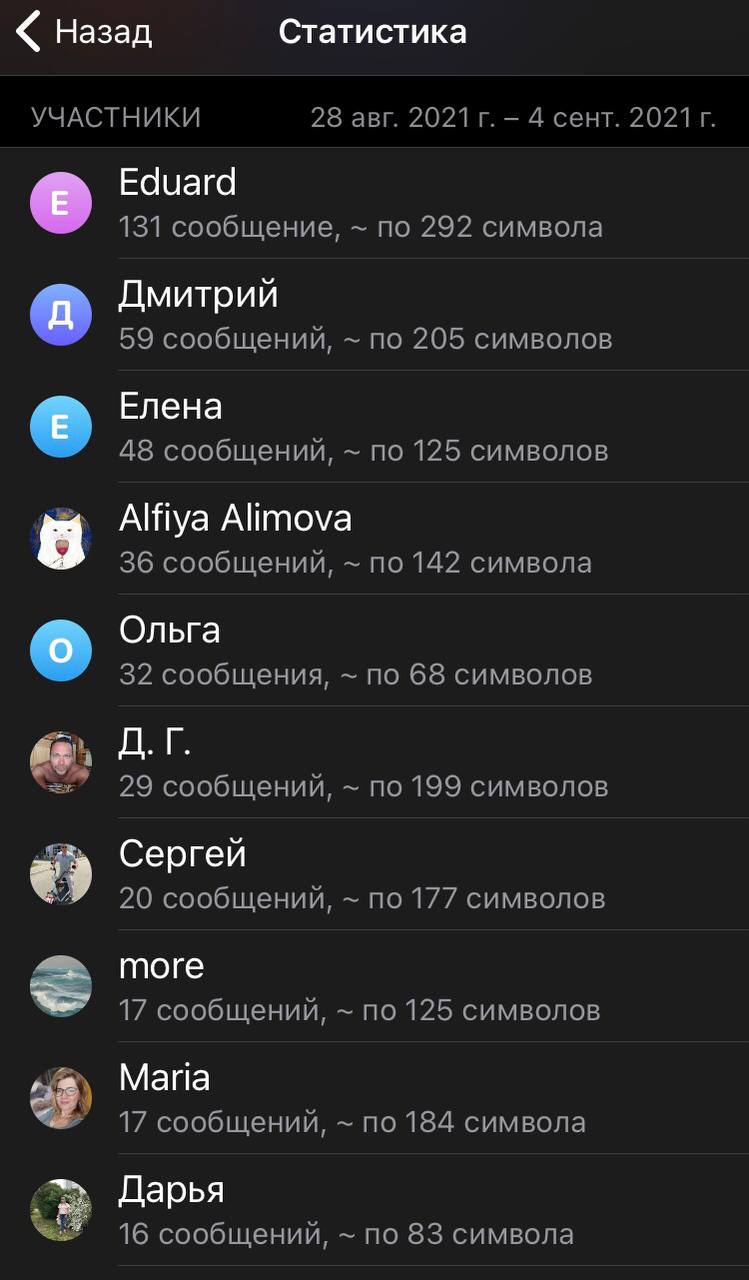Open the Д. Г. participant row
Viewport: 749px width, 1280px height.
tap(374, 763)
